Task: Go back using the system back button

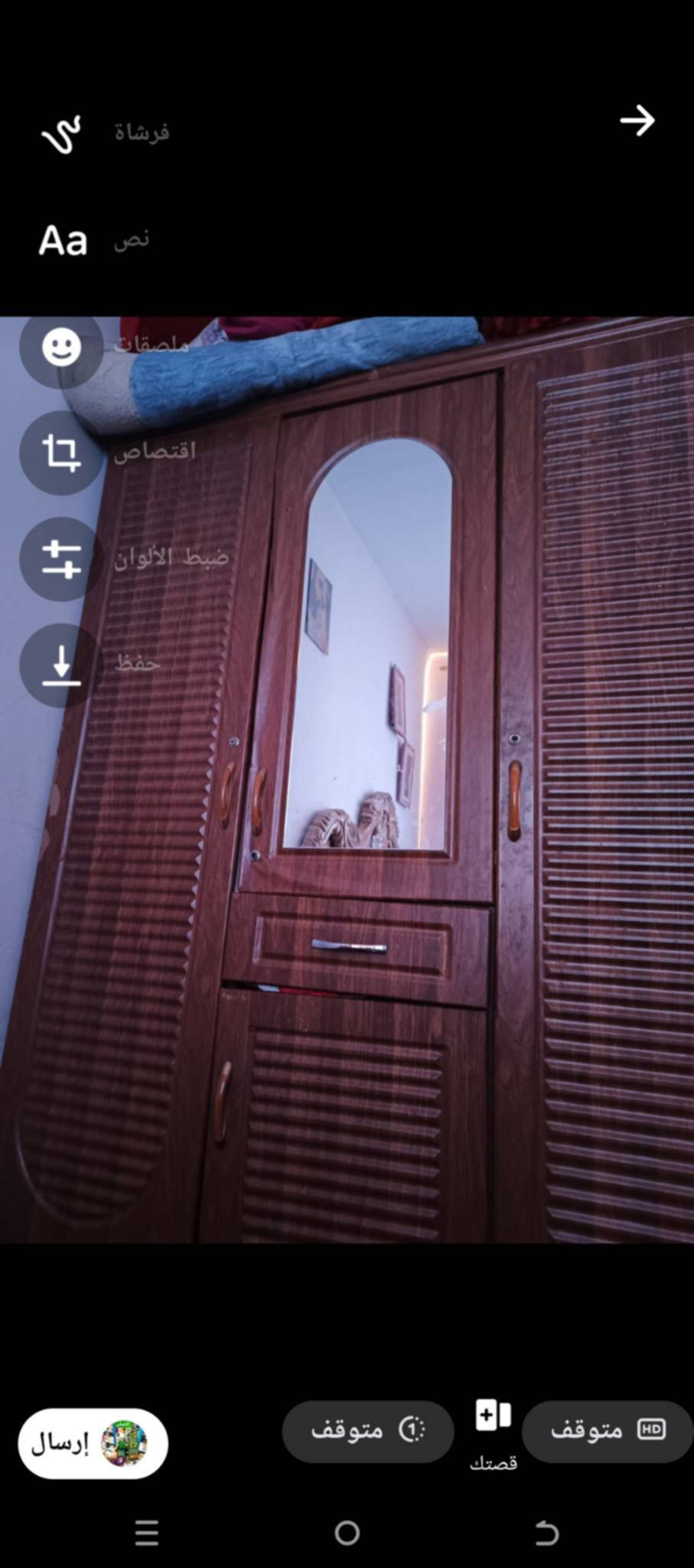Action: [x=546, y=1533]
